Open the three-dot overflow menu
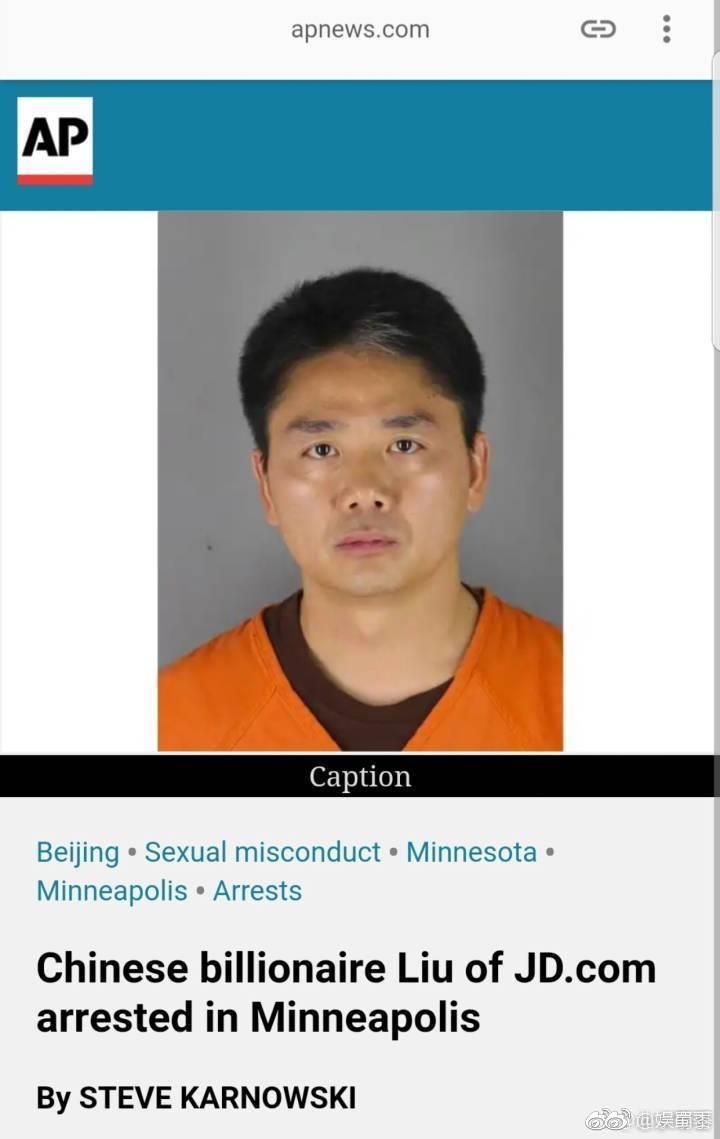 click(667, 30)
